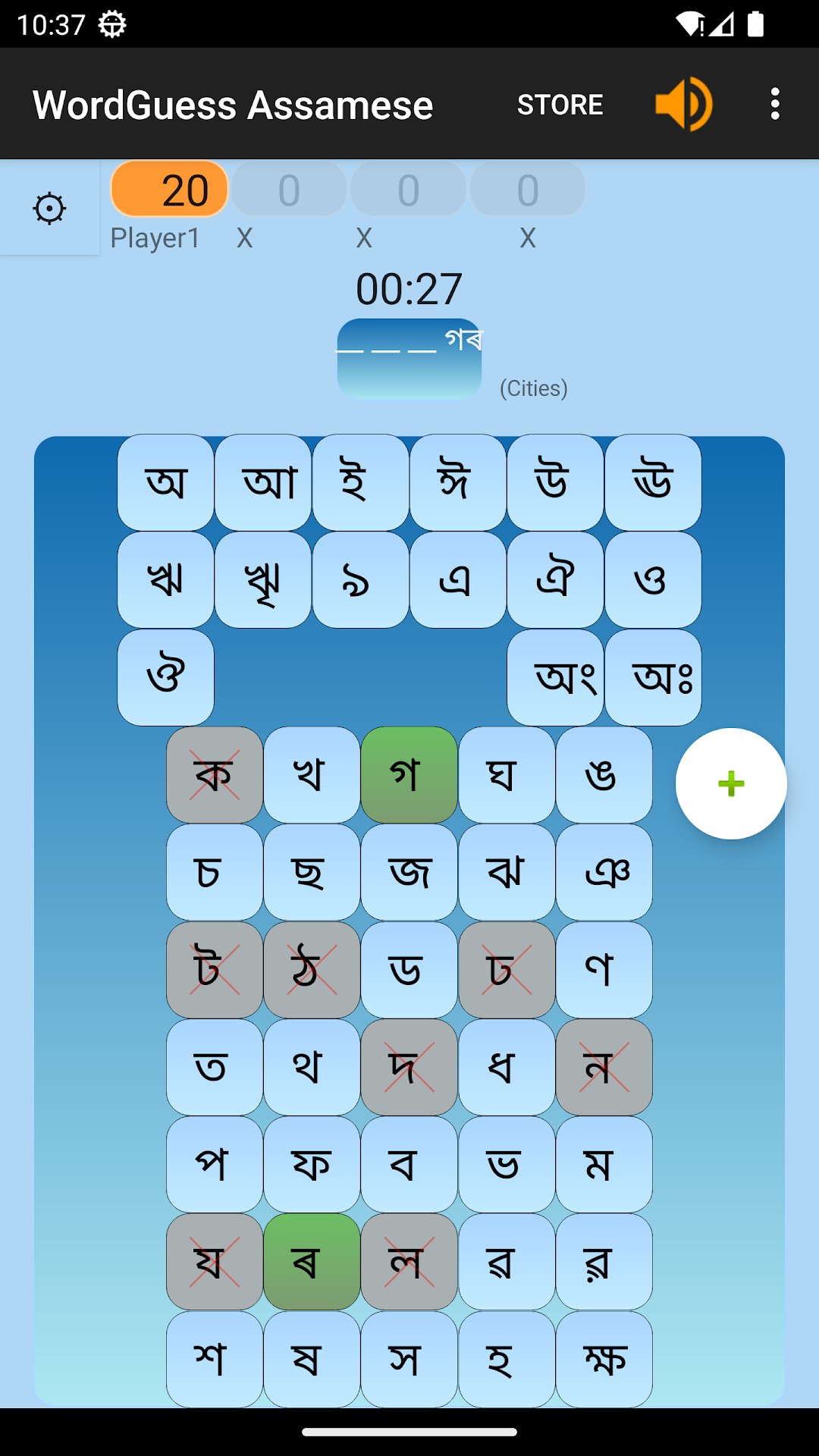Guess the letter অ
This screenshot has width=819, height=1456.
coord(165,482)
